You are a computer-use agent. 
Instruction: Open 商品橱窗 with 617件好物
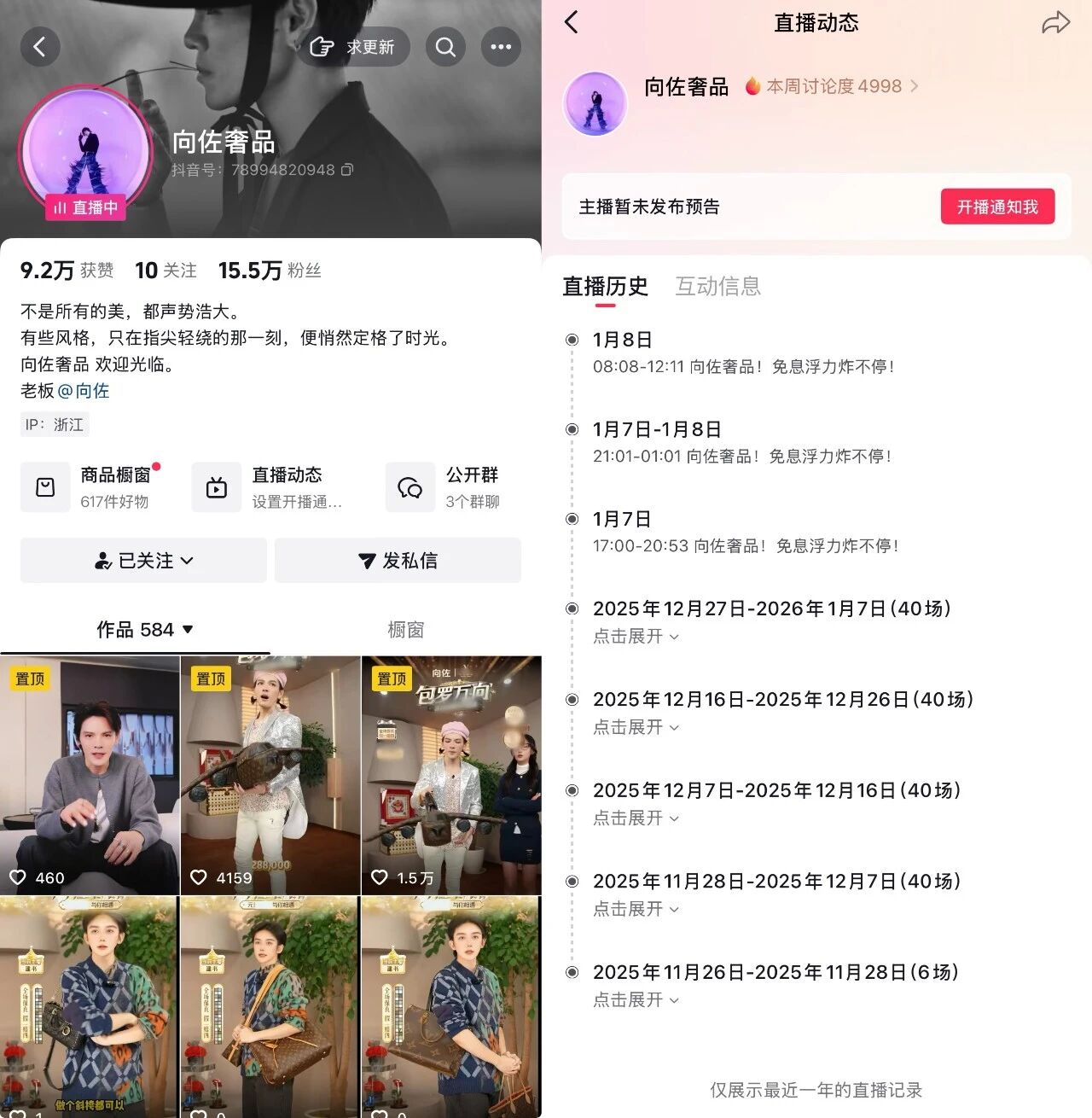(x=92, y=487)
